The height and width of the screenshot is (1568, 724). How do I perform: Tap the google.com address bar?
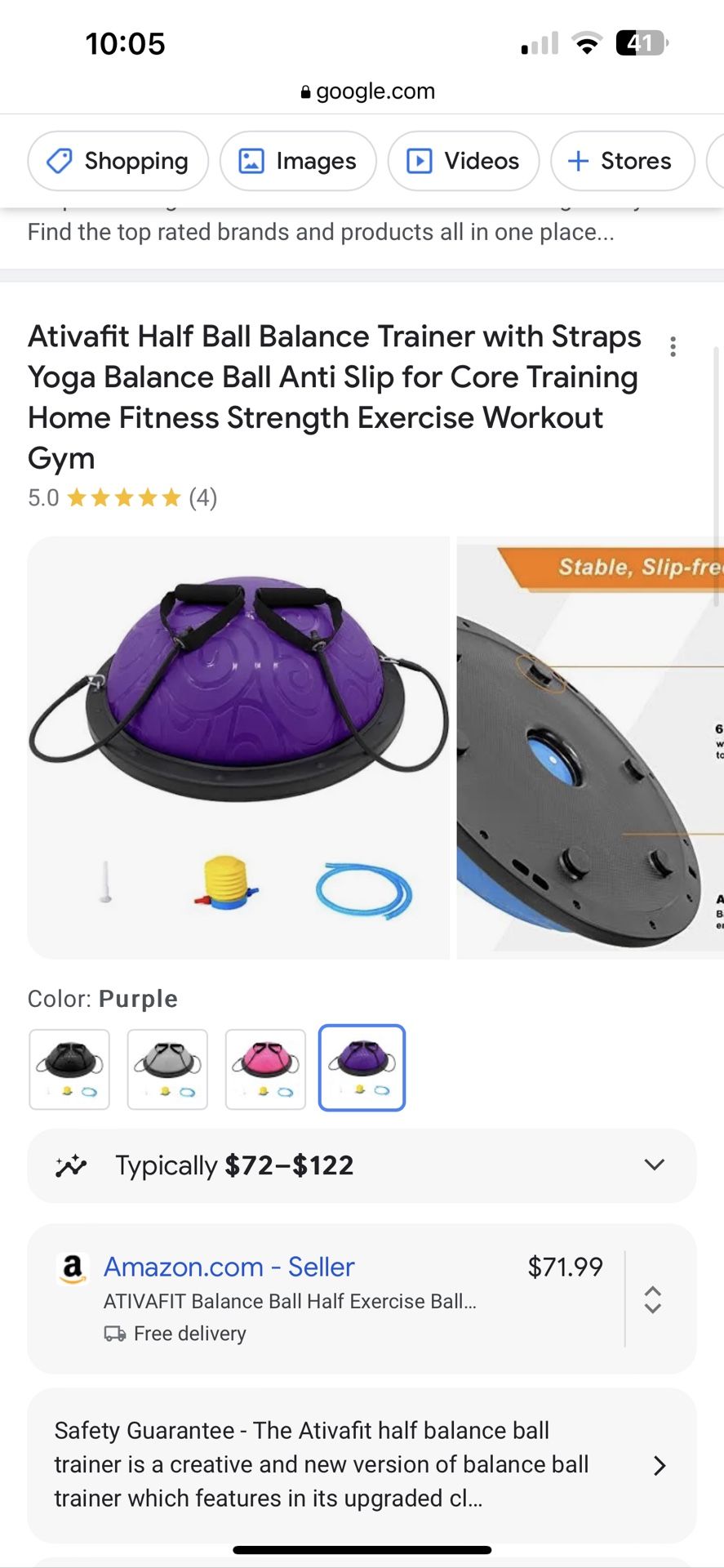(x=367, y=91)
